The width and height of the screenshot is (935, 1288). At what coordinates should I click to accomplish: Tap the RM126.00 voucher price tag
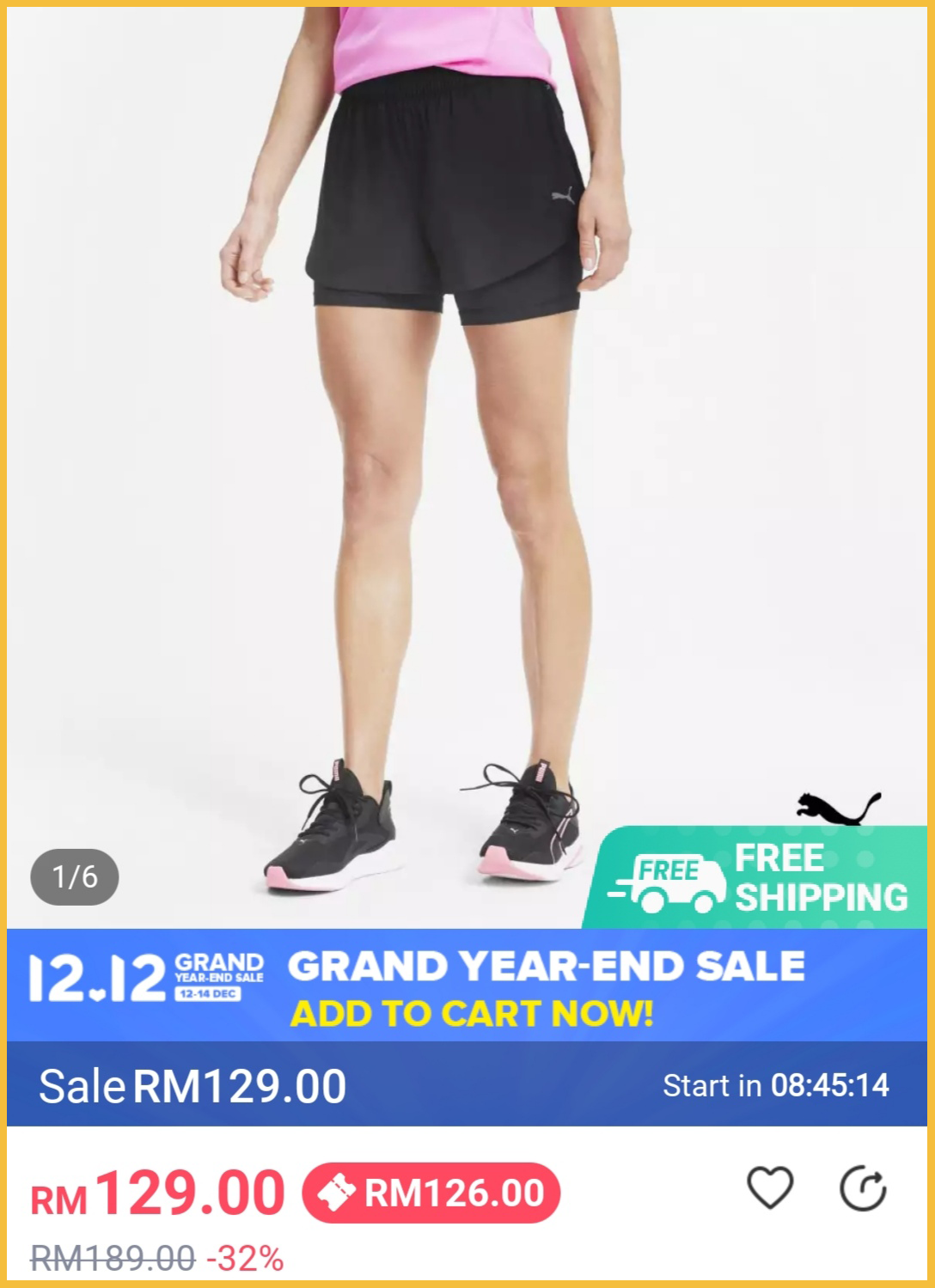point(431,1193)
